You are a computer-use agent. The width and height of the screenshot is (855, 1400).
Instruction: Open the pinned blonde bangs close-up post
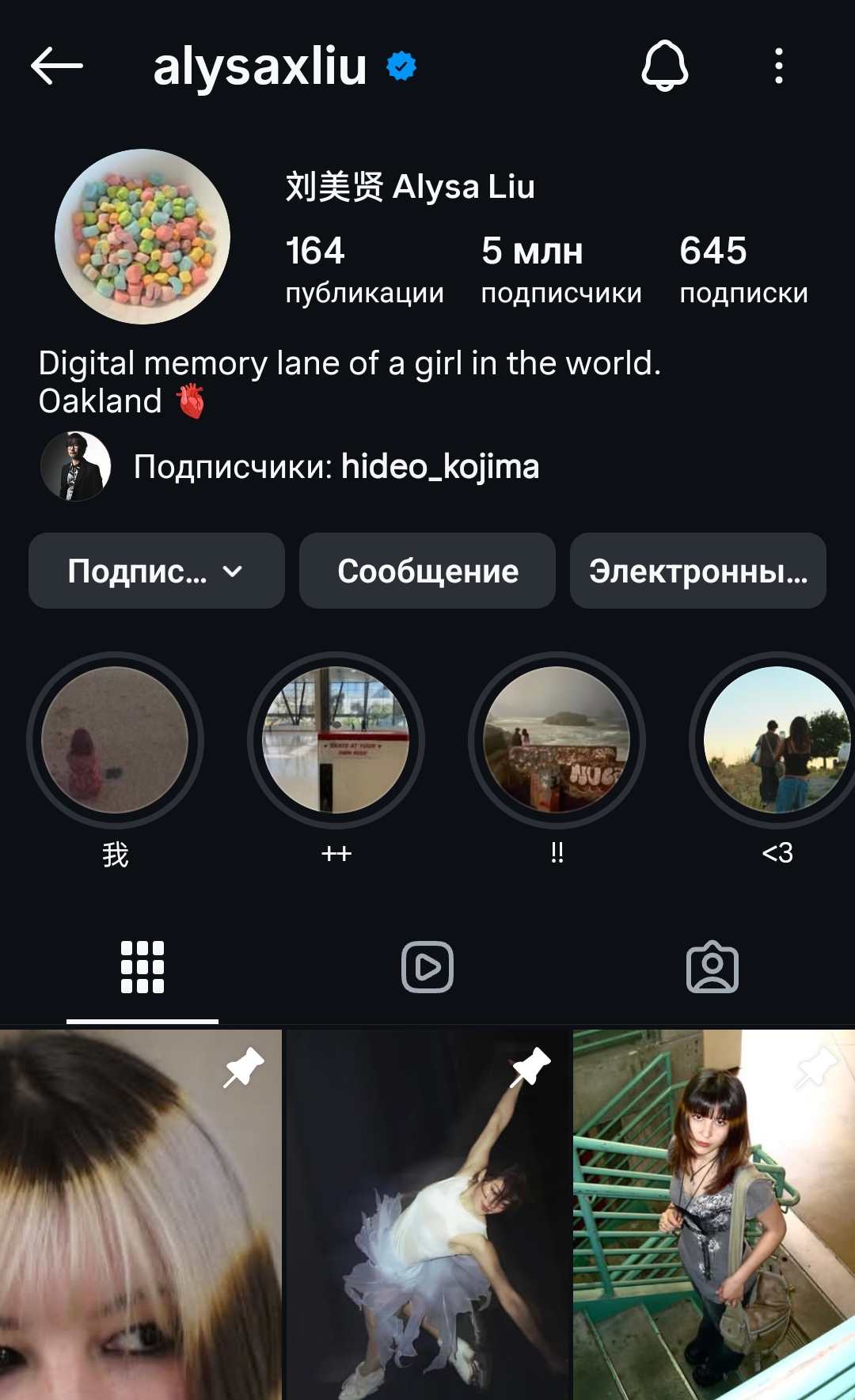[141, 1215]
